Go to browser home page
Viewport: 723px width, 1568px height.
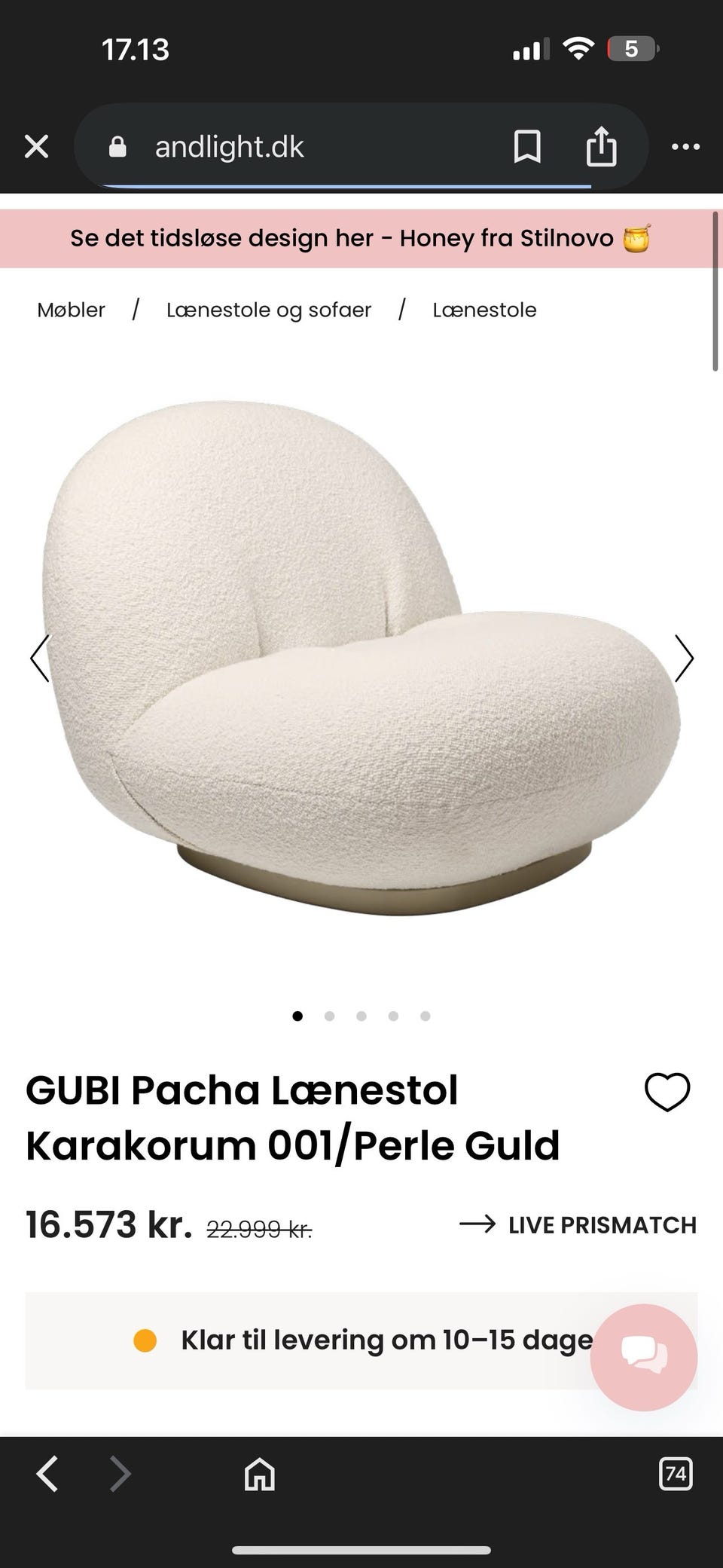260,1473
